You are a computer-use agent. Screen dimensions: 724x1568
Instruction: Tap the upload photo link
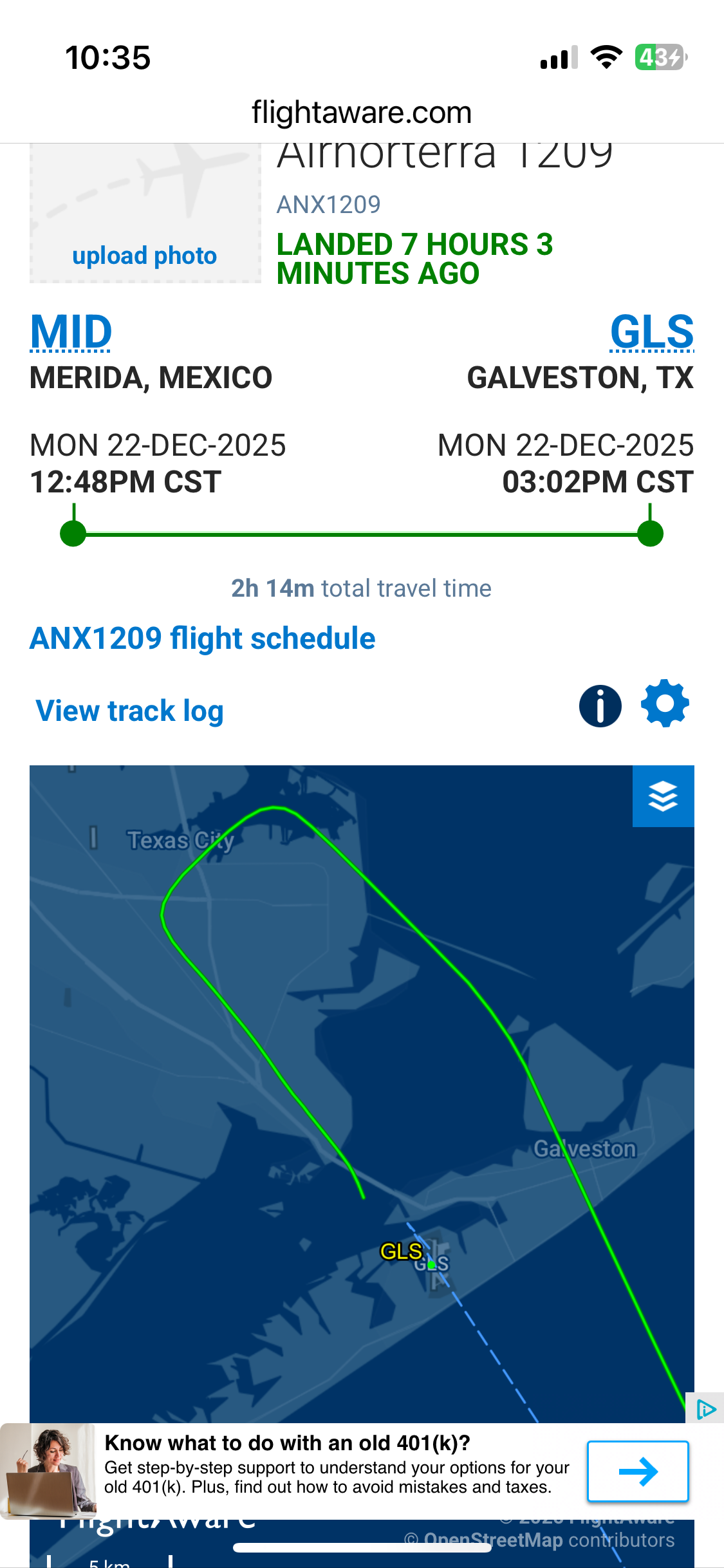click(x=144, y=256)
